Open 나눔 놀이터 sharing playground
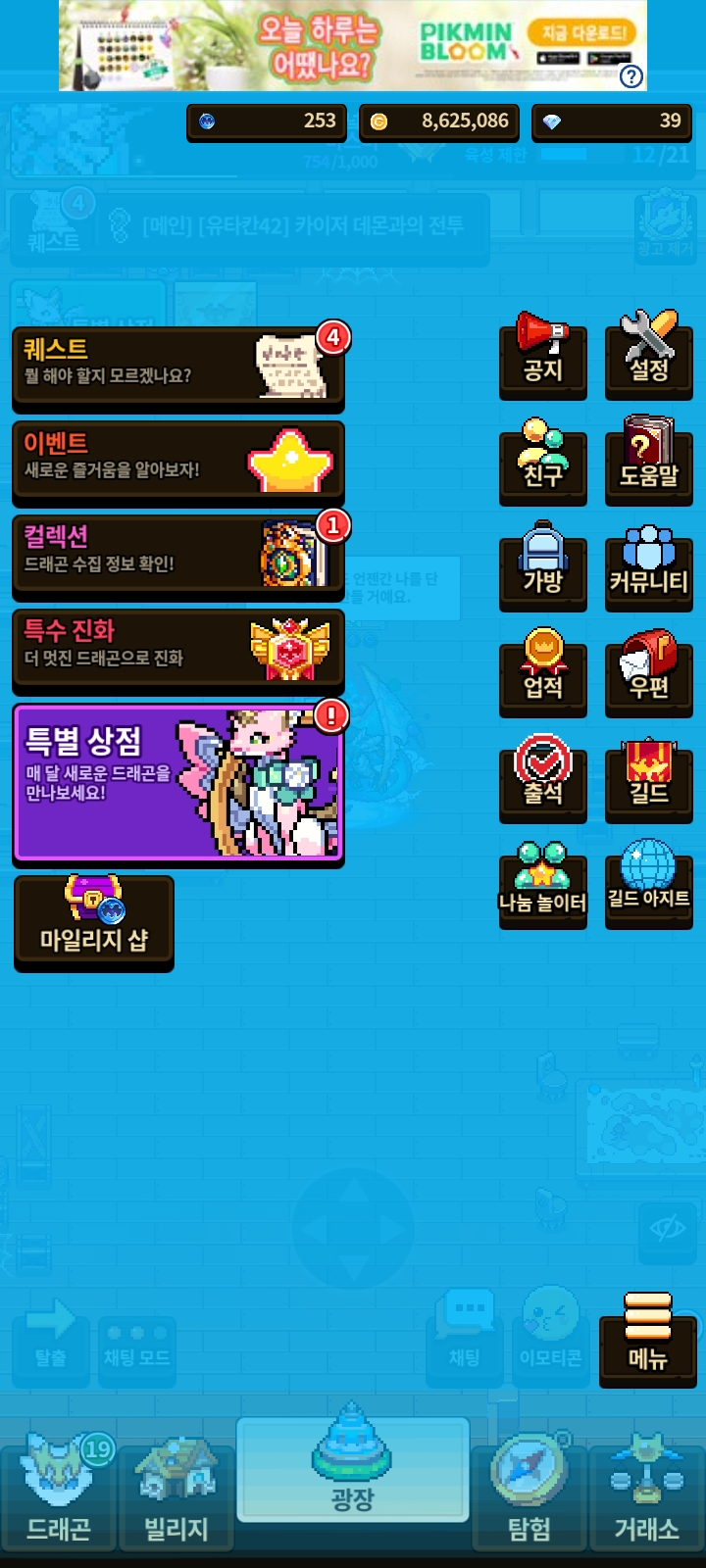 [x=543, y=884]
